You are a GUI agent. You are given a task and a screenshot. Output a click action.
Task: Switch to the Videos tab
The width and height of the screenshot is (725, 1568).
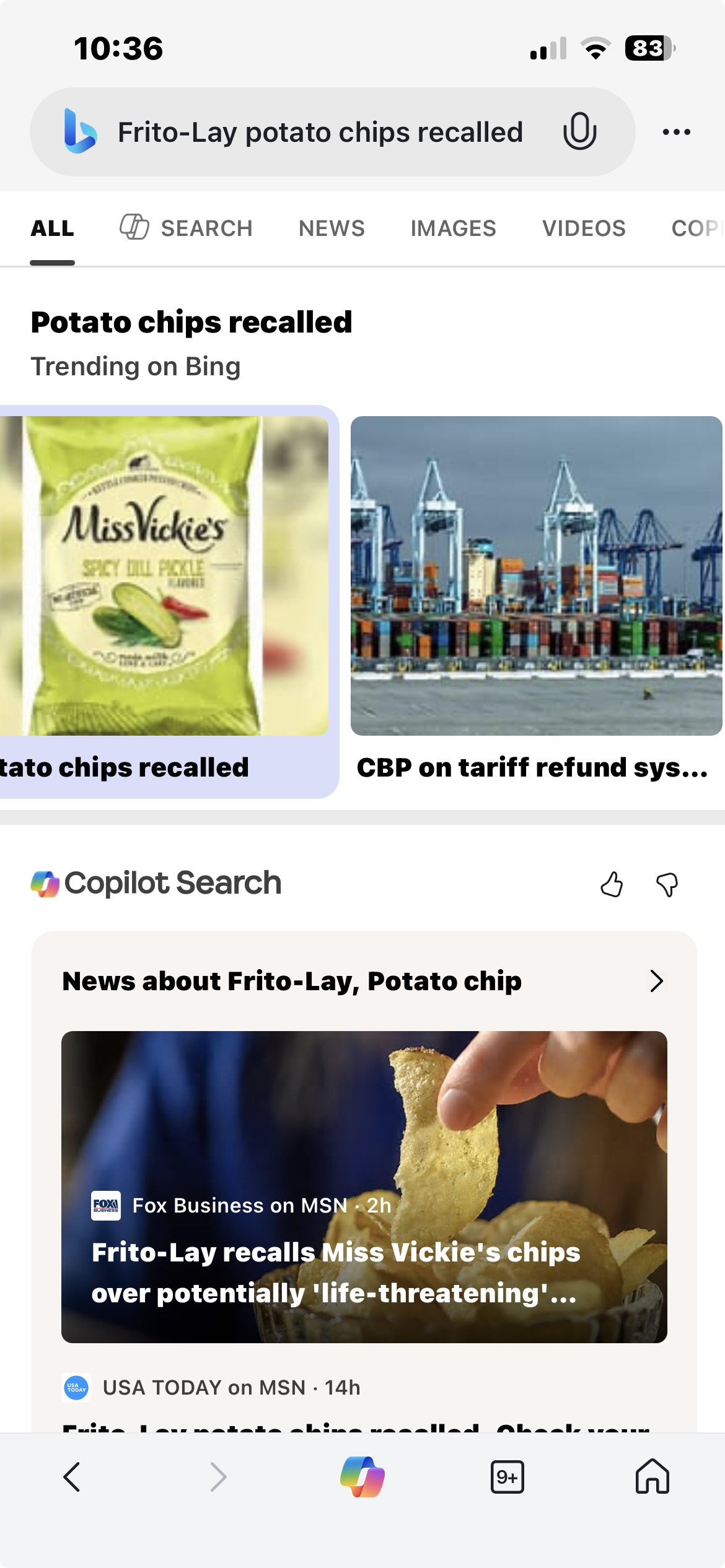(584, 229)
